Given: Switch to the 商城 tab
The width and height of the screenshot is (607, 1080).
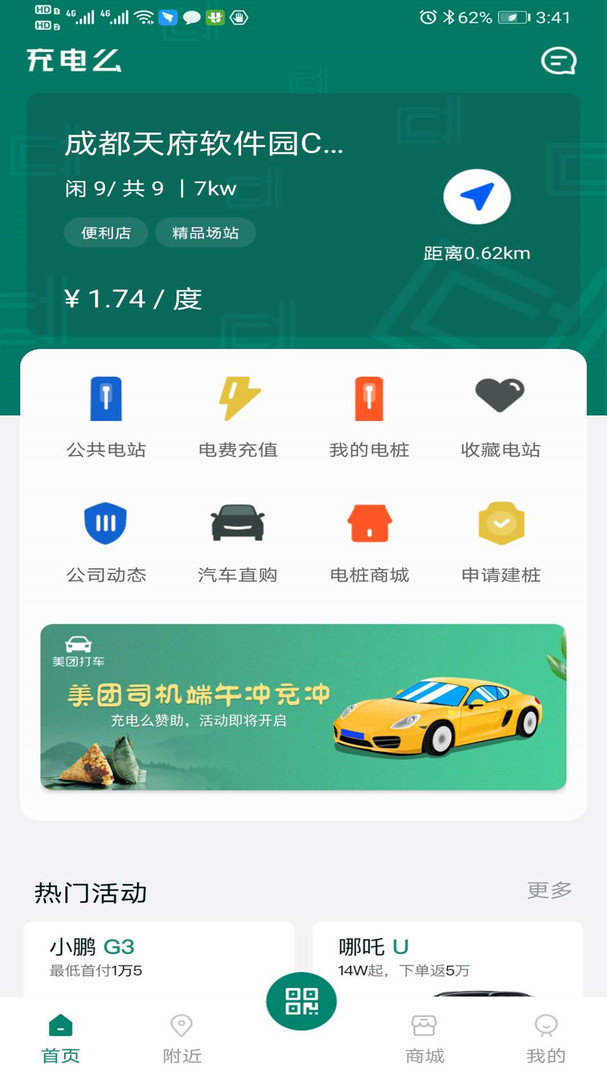Looking at the screenshot, I should click(x=424, y=1039).
